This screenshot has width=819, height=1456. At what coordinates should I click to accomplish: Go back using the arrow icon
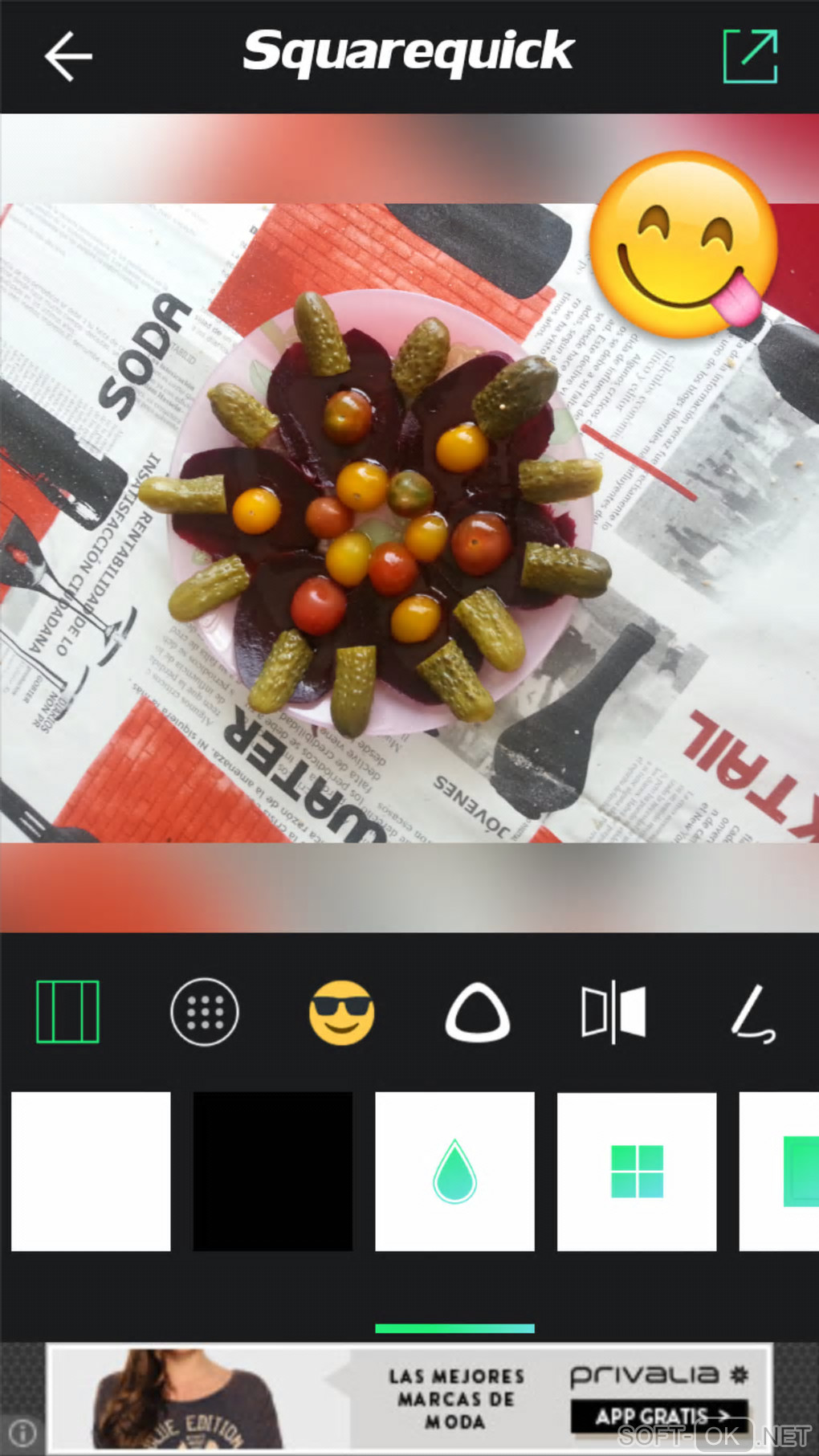pos(68,56)
